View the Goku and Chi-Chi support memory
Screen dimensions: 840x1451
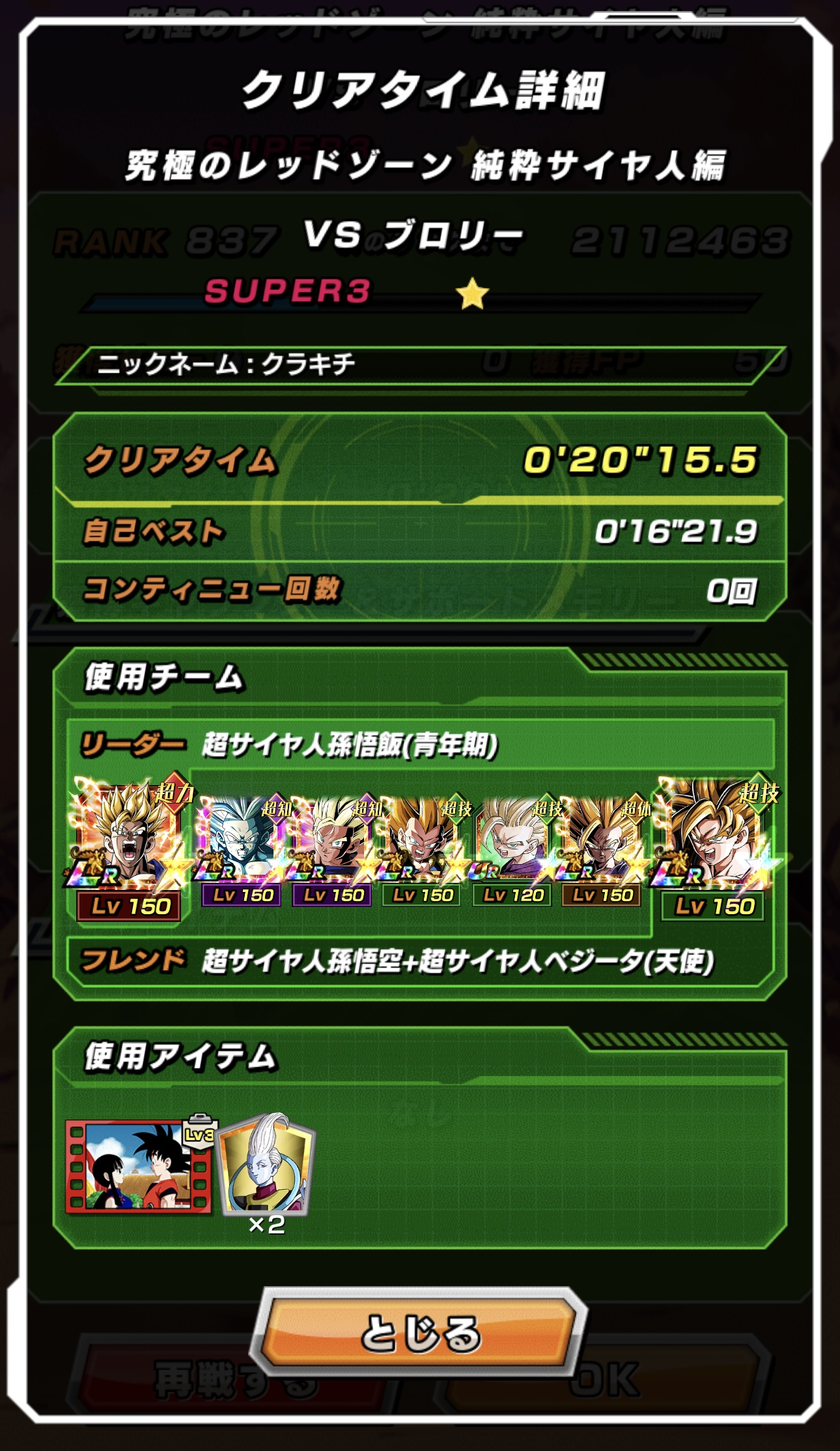pyautogui.click(x=138, y=1168)
